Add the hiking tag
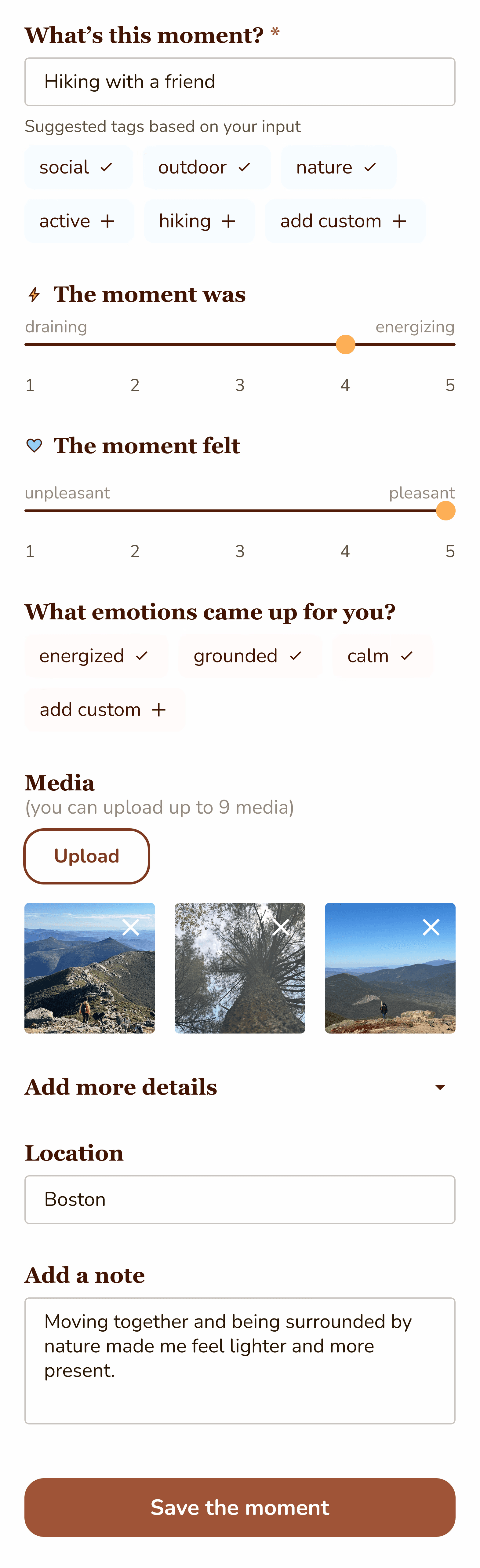This screenshot has height=1568, width=480. [x=200, y=221]
